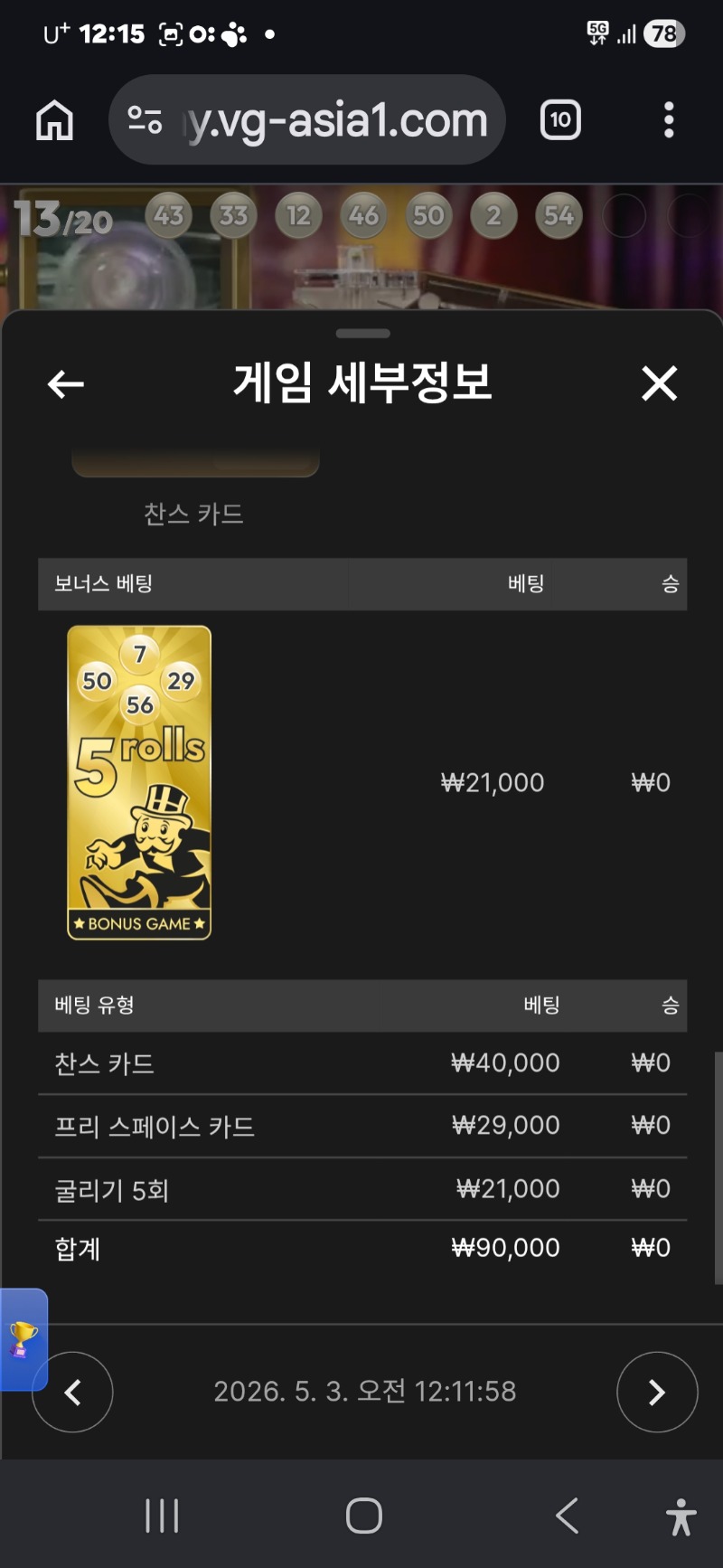View the next game round
Viewport: 723px width, 1568px height.
tap(657, 1392)
